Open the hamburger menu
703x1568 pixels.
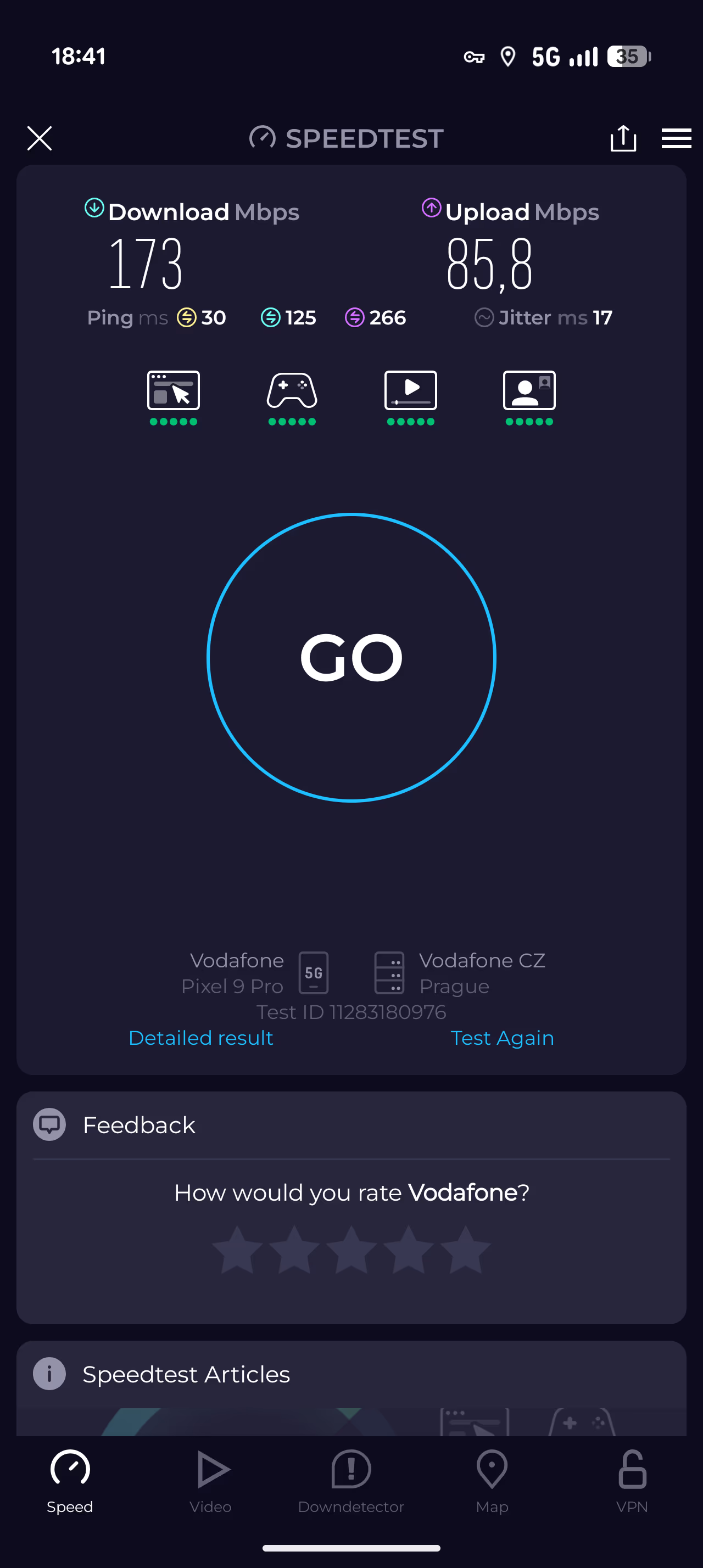click(676, 138)
